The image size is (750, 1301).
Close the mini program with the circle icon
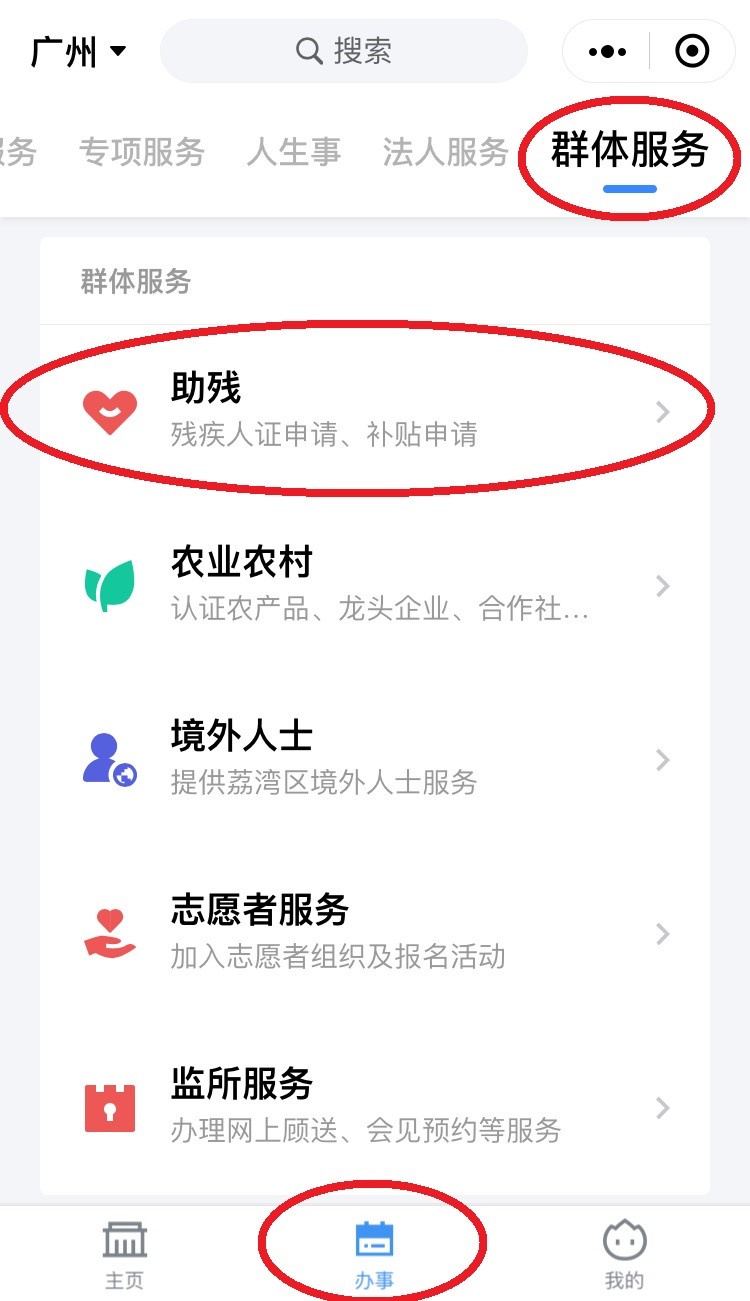pyautogui.click(x=692, y=51)
